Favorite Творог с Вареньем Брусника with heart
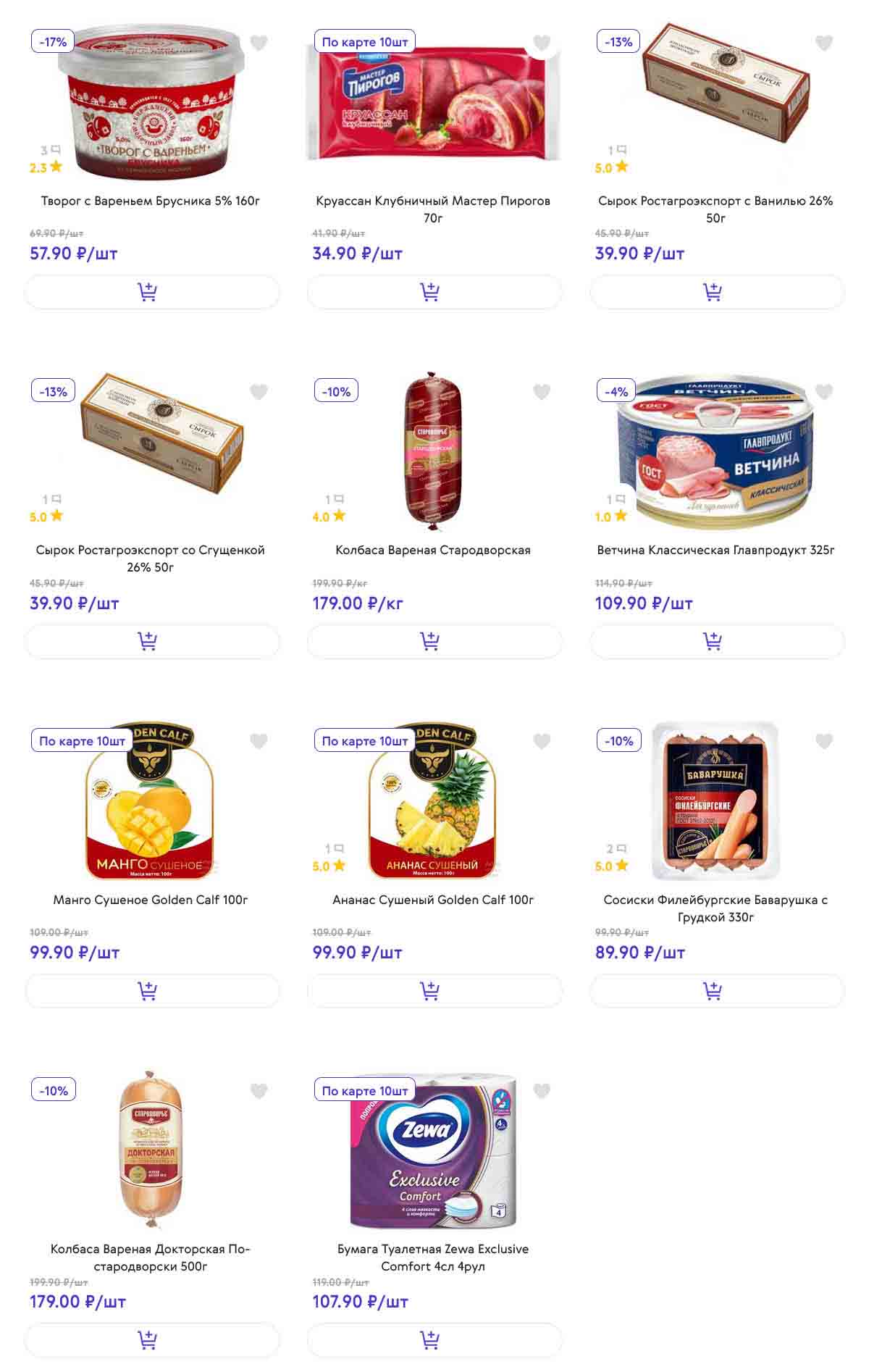This screenshot has height=1372, width=882. [259, 43]
